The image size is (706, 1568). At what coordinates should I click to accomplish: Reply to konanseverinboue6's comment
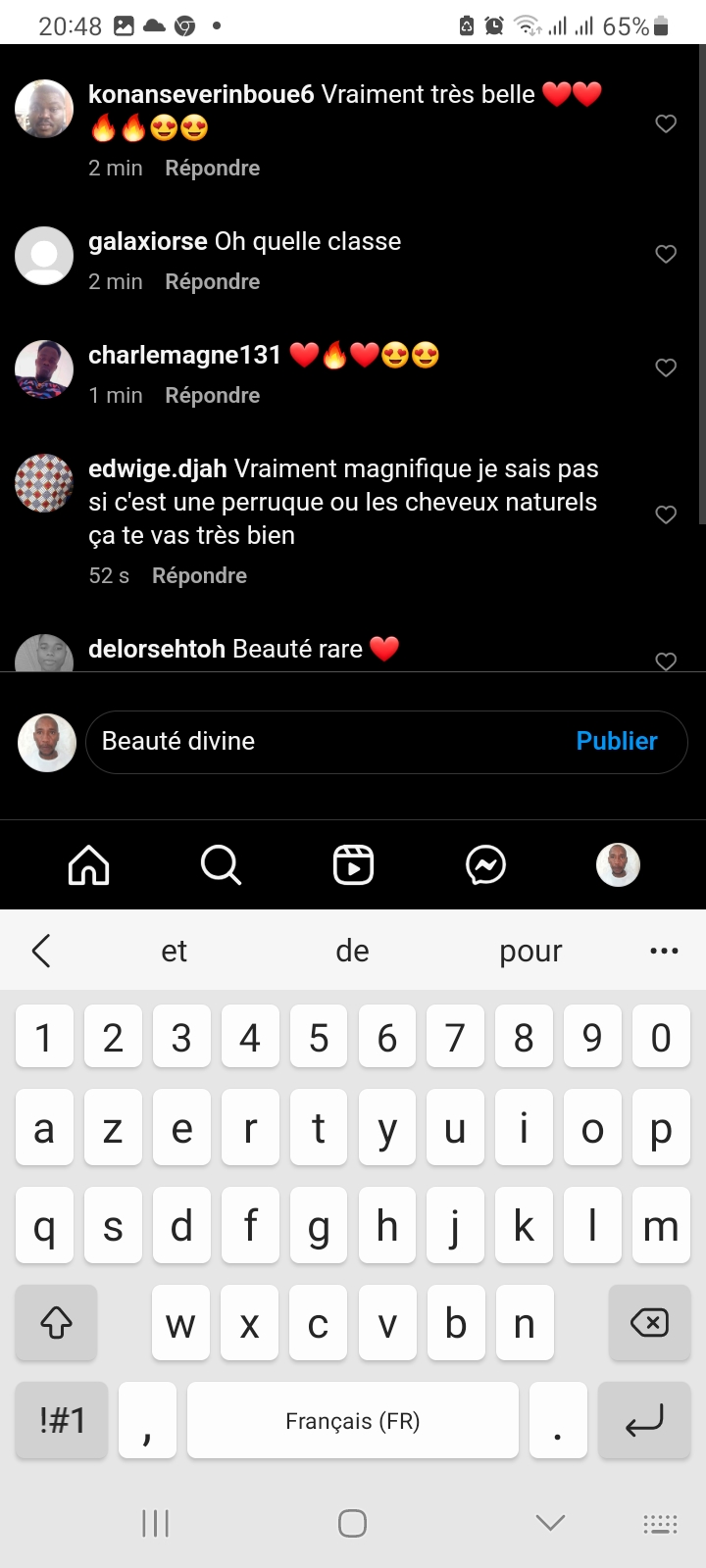click(212, 168)
